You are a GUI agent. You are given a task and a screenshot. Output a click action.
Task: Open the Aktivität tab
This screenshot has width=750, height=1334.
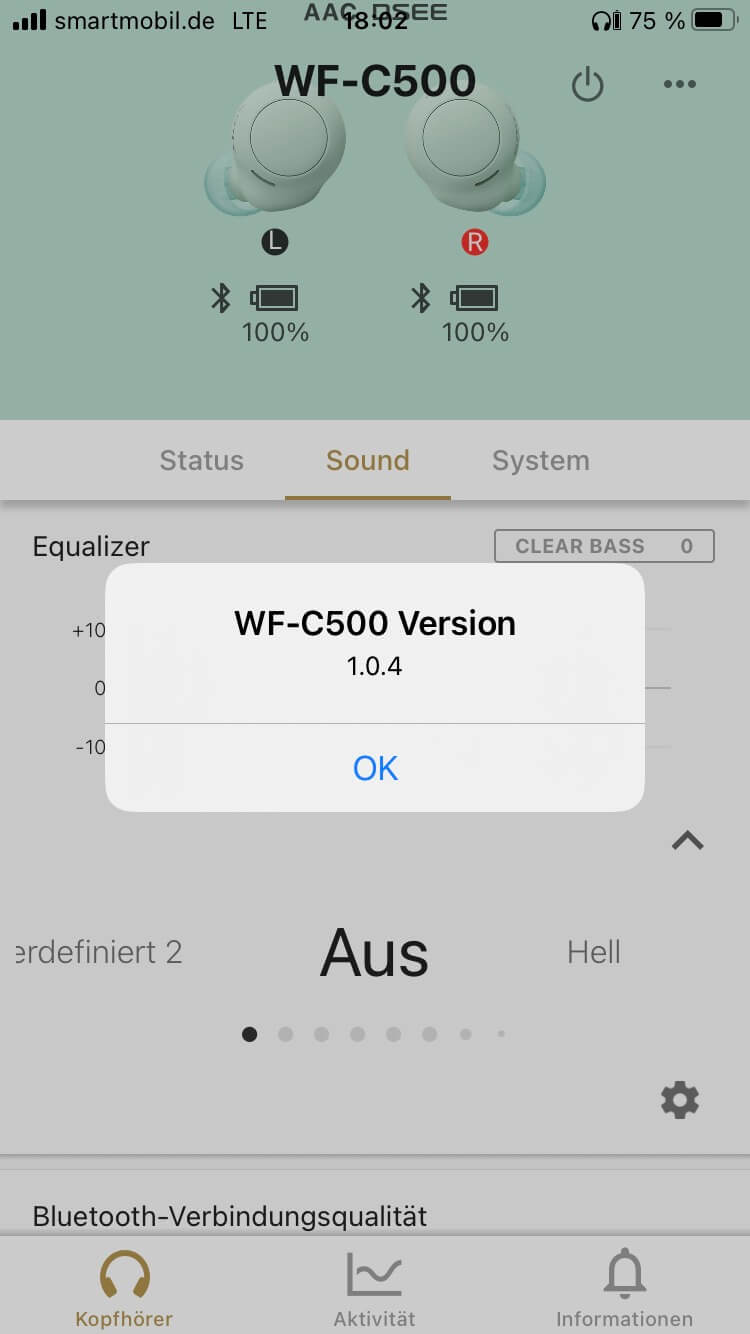pyautogui.click(x=374, y=1289)
